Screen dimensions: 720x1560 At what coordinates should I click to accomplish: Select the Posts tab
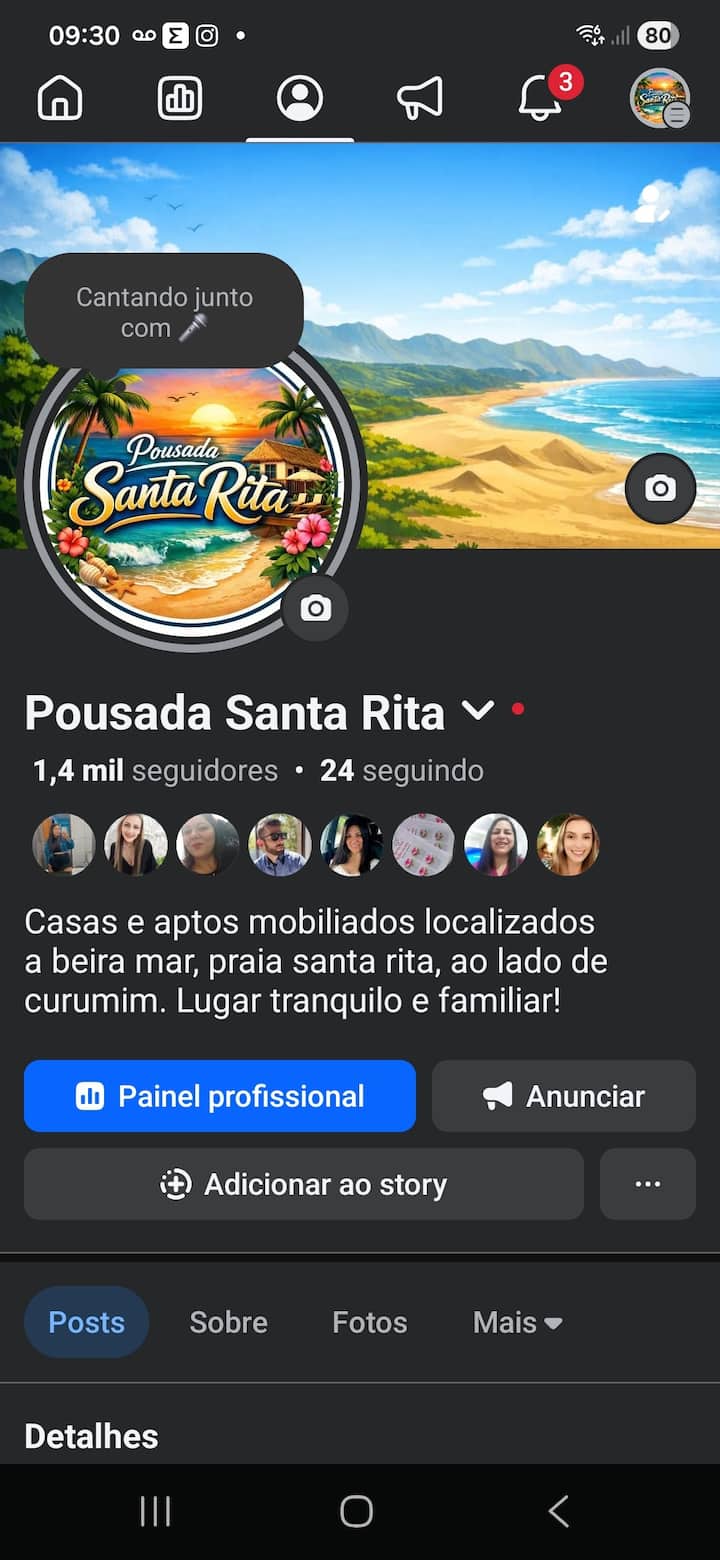point(86,1322)
